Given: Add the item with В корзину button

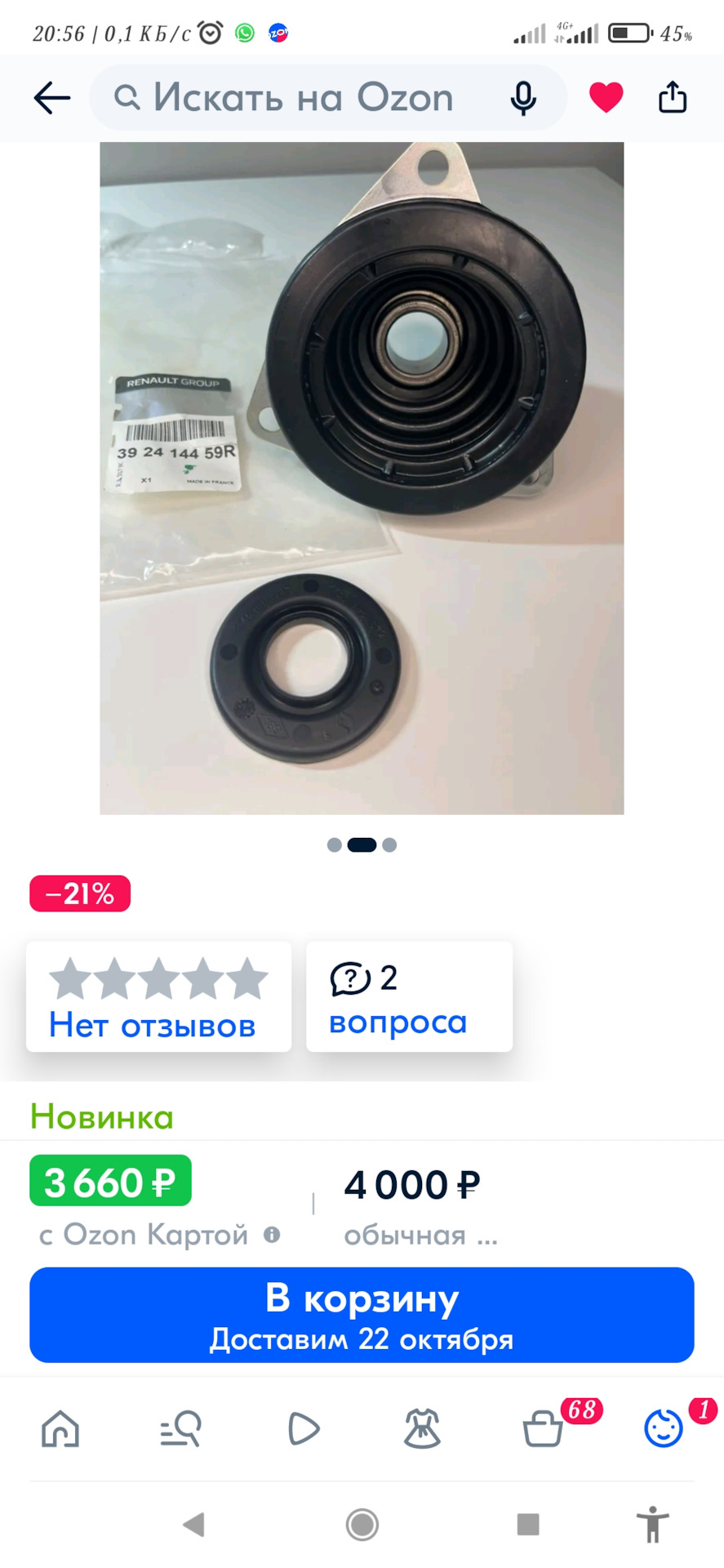Looking at the screenshot, I should [362, 1314].
